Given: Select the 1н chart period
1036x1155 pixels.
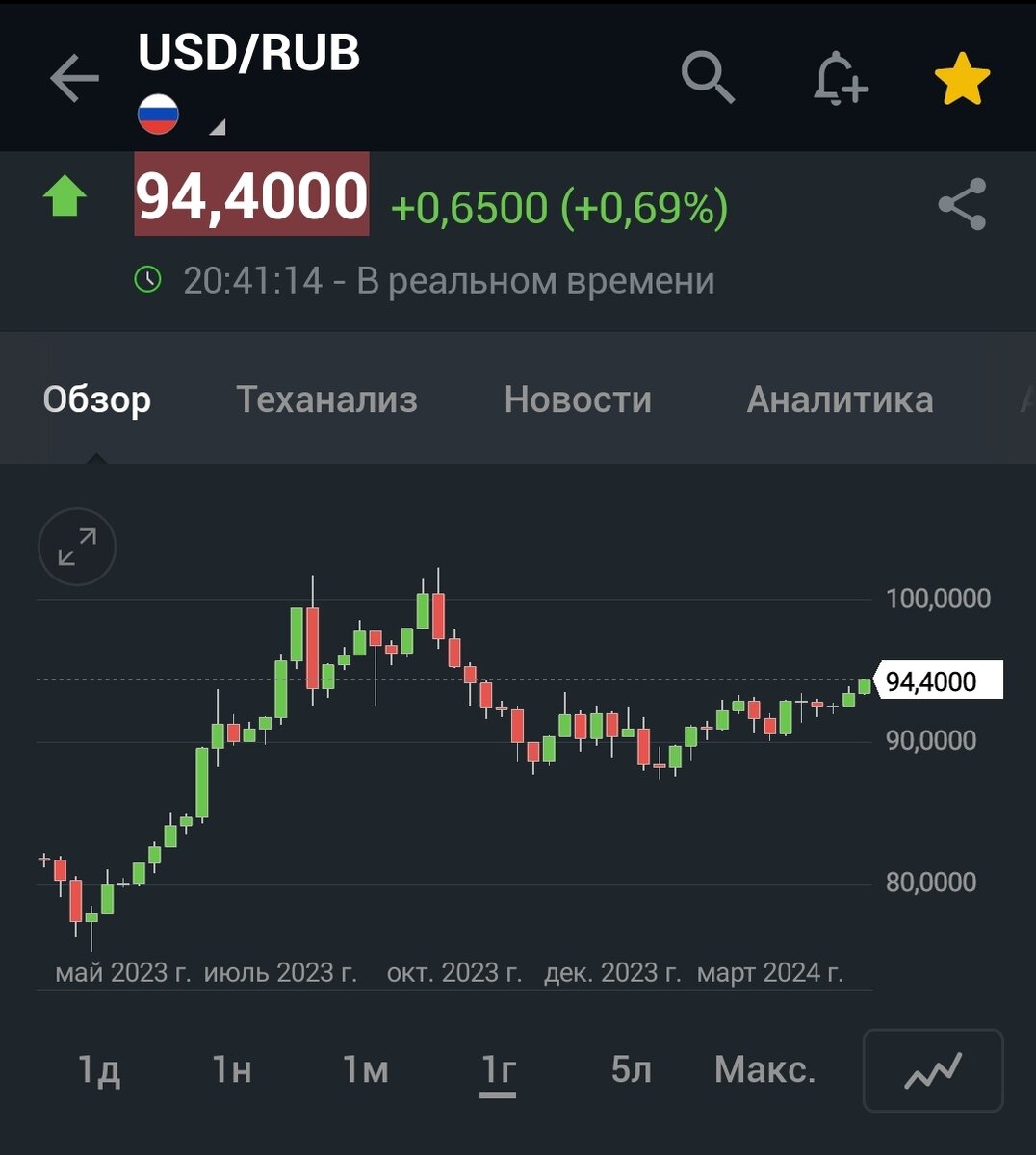Looking at the screenshot, I should coord(231,1069).
